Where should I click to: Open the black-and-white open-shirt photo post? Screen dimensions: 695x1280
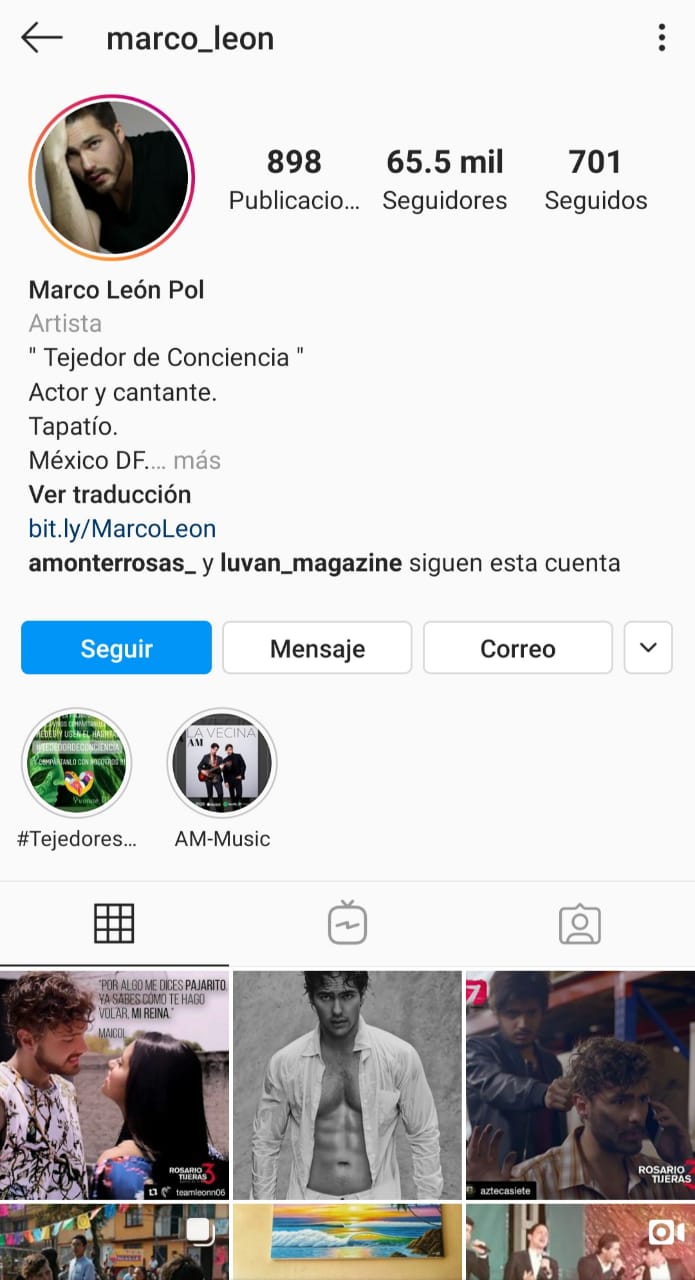(x=347, y=1085)
